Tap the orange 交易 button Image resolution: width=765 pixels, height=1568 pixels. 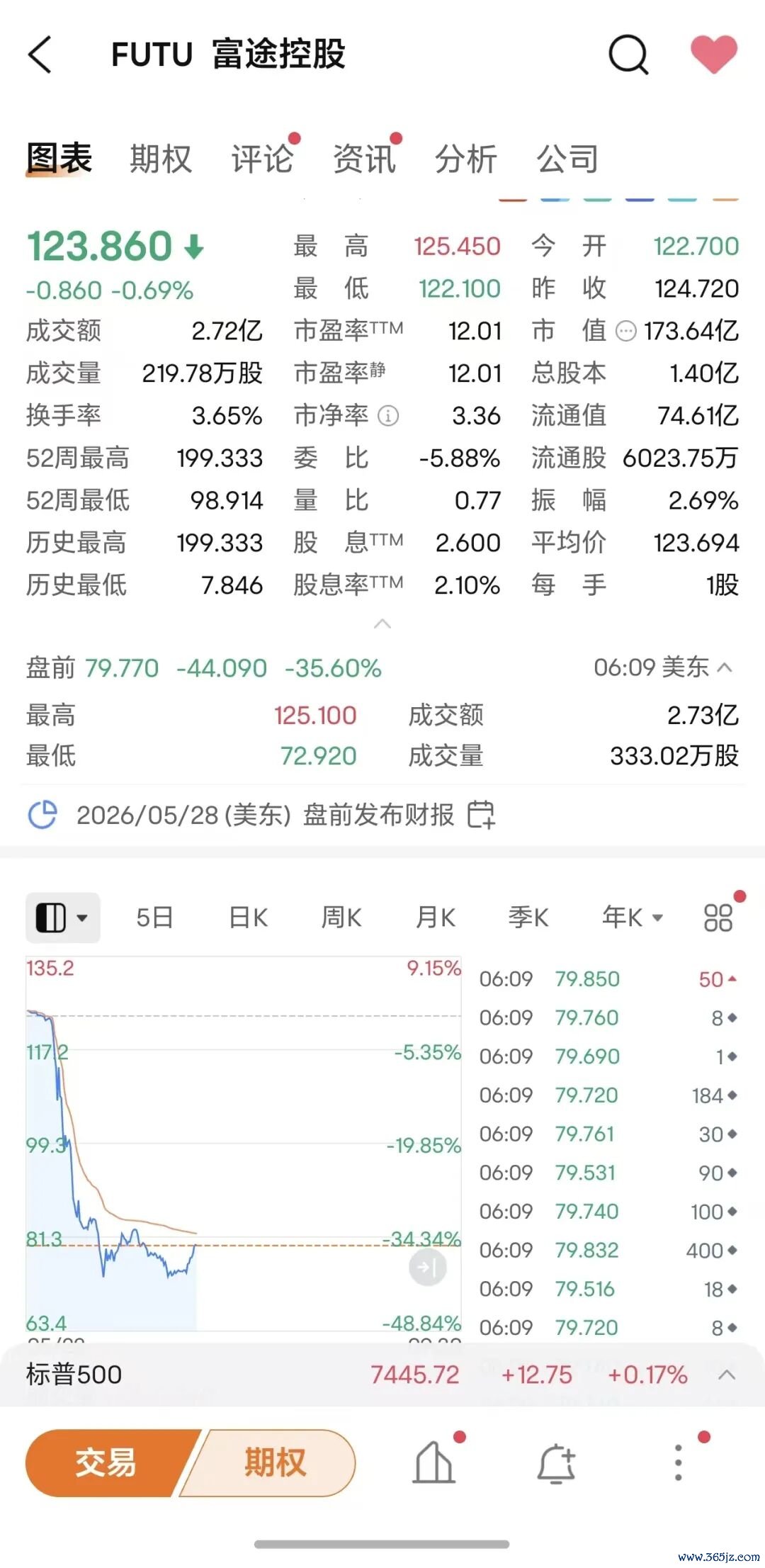click(106, 1462)
